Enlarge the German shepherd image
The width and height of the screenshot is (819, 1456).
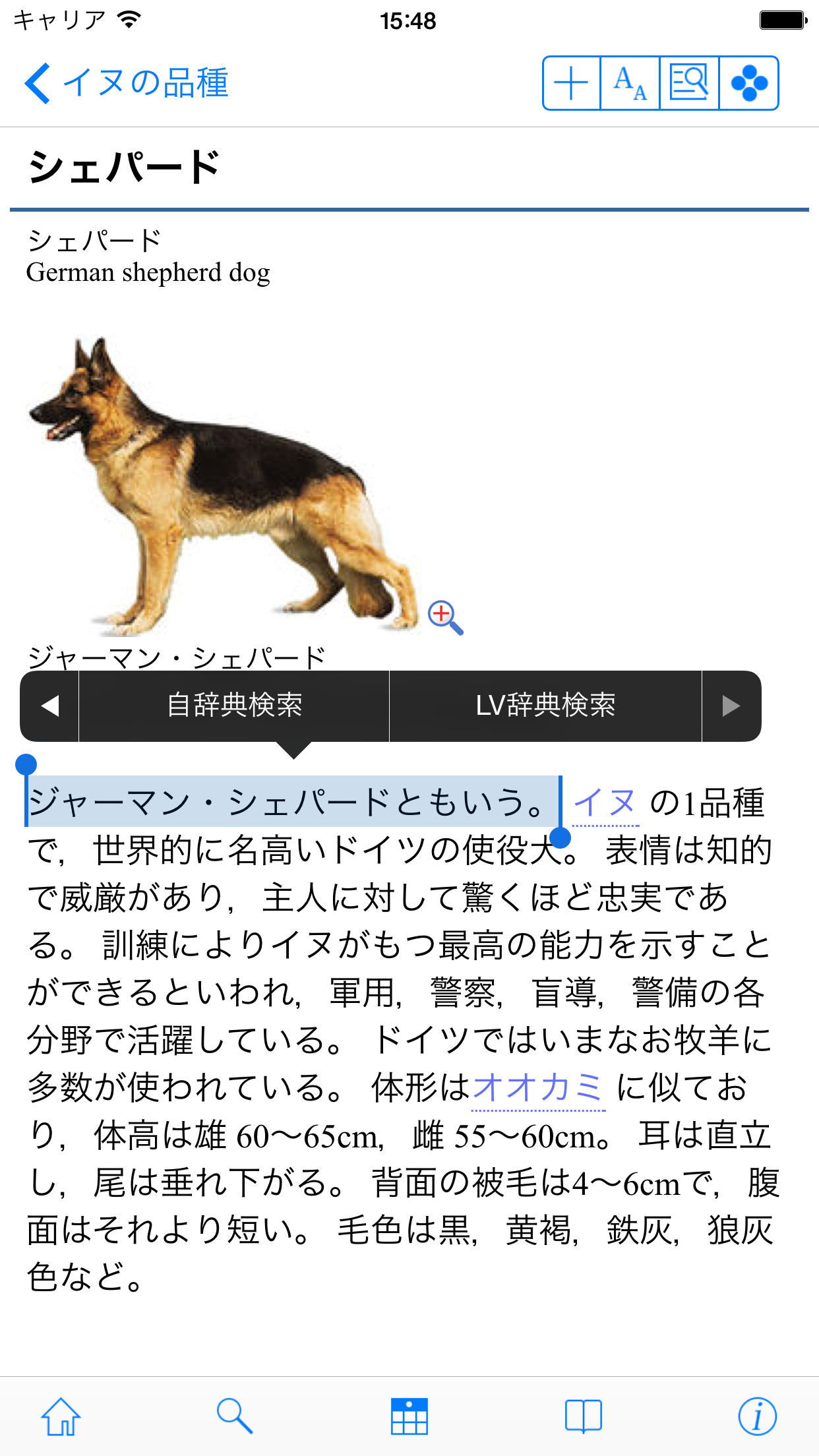(x=445, y=617)
